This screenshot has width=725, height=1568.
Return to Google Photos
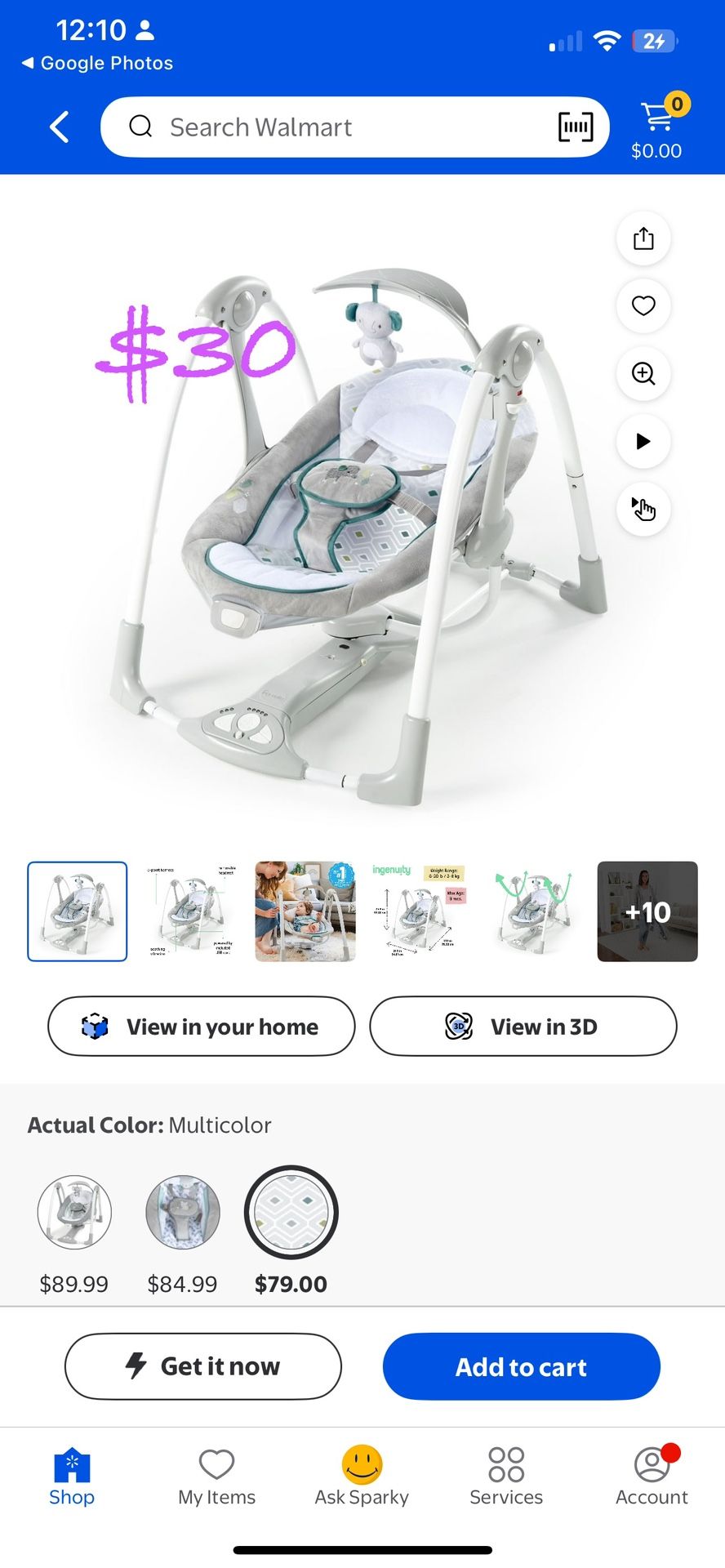pyautogui.click(x=98, y=63)
